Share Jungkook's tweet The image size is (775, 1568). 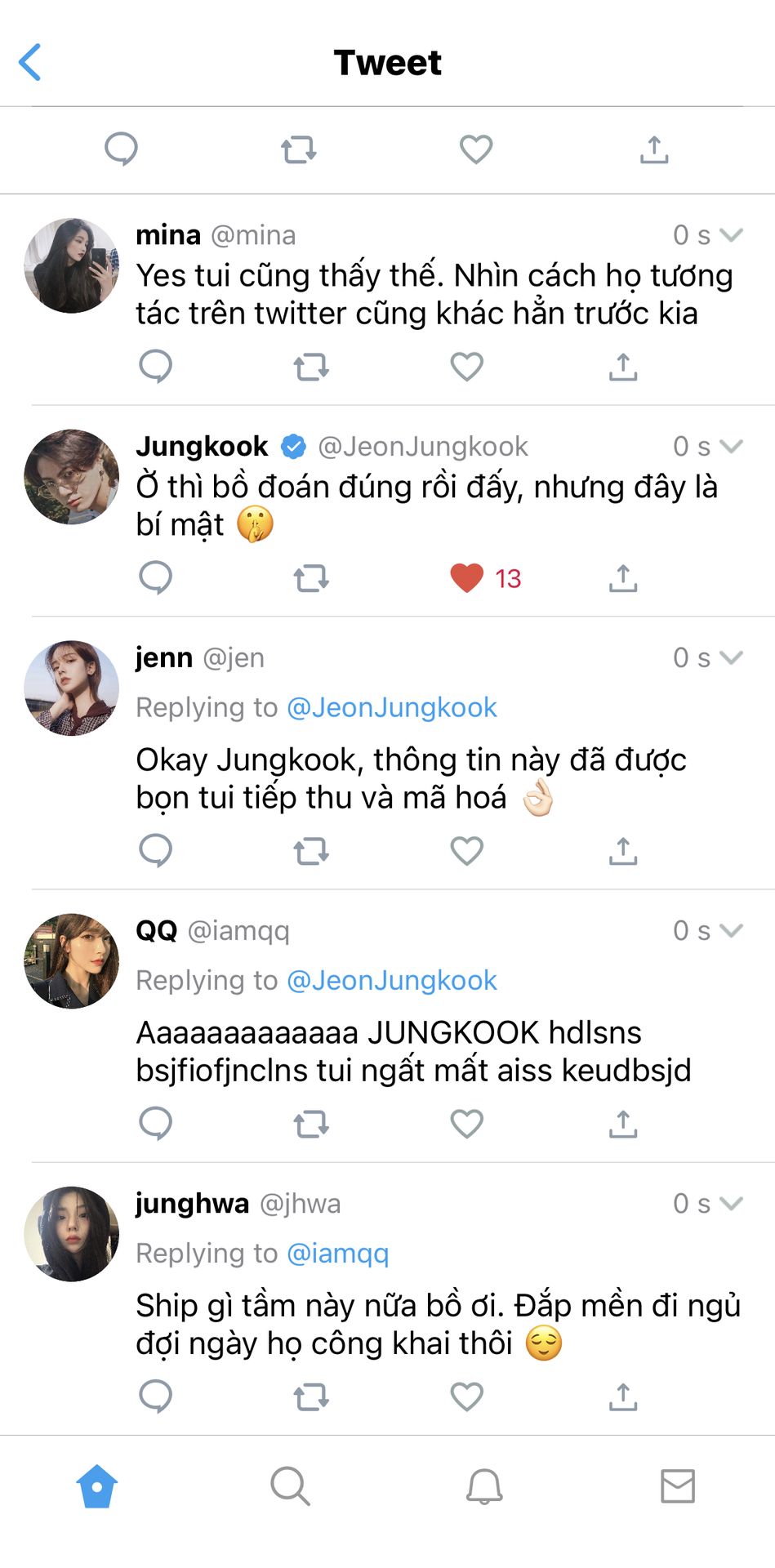[x=622, y=578]
